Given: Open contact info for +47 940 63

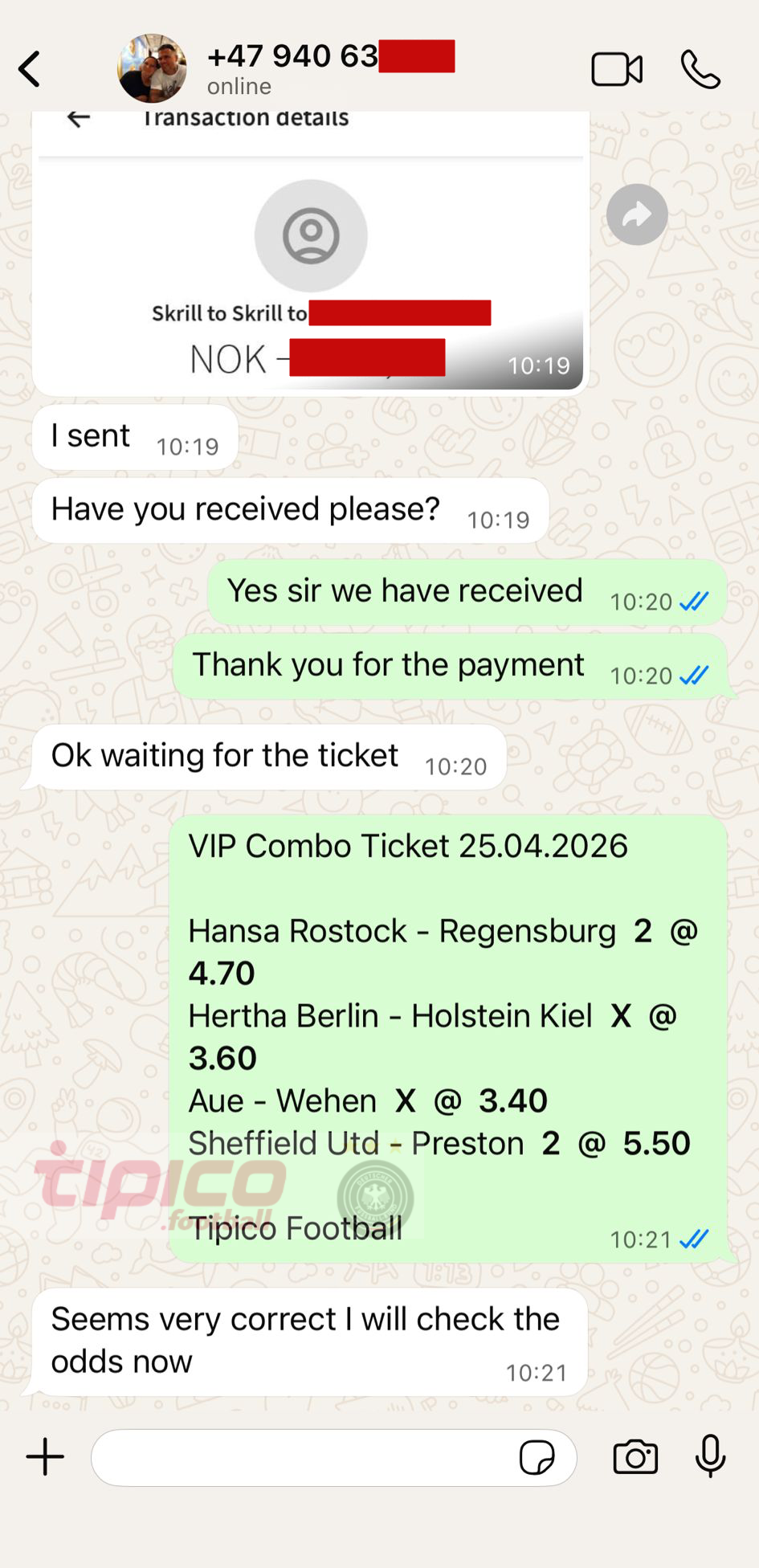Looking at the screenshot, I should 292,68.
